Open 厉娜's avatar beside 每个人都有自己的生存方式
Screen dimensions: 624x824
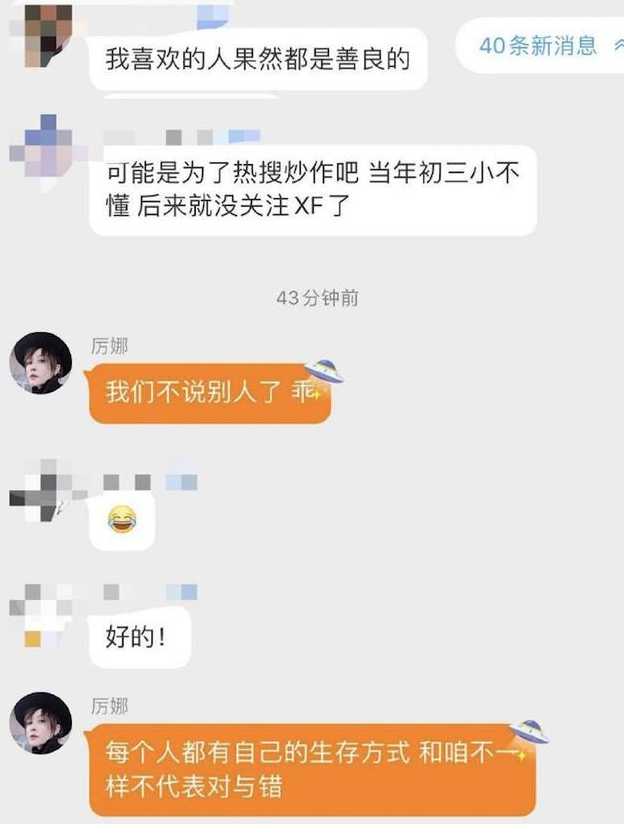(40, 722)
